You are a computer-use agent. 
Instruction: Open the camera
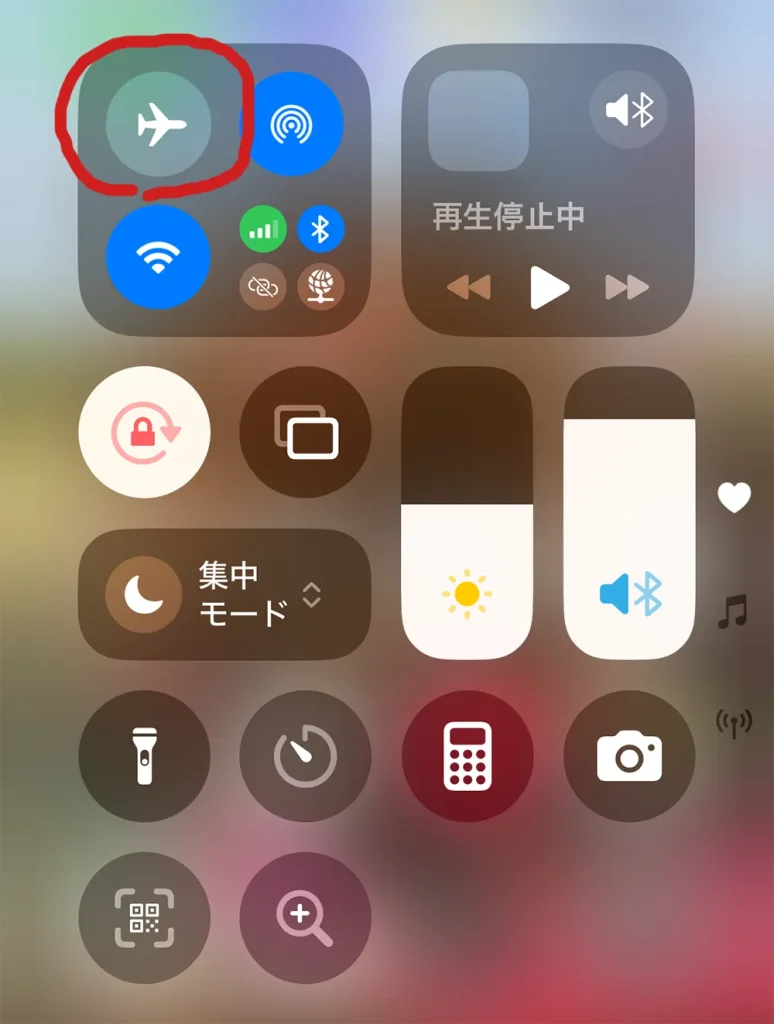(x=629, y=756)
